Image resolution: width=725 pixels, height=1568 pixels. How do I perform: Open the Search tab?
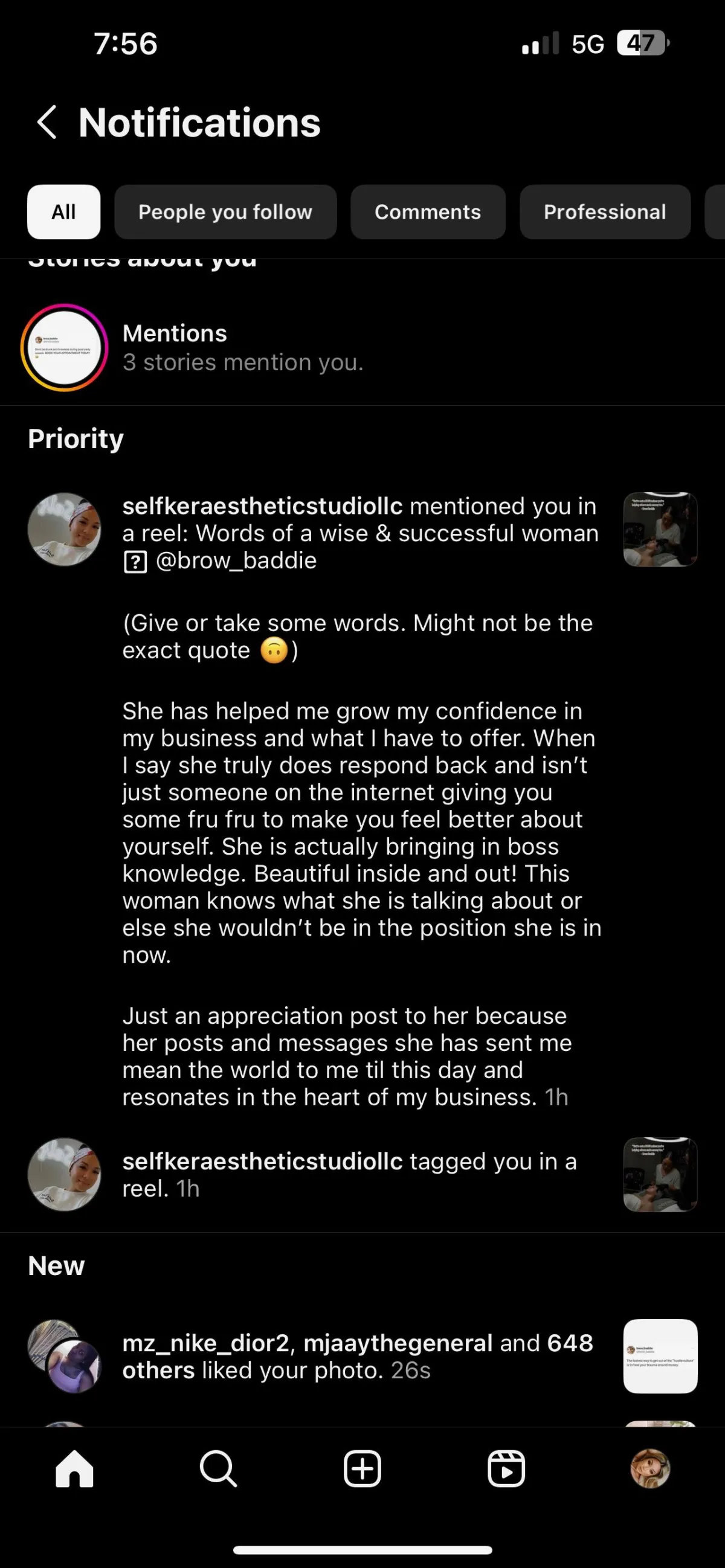pos(218,1470)
